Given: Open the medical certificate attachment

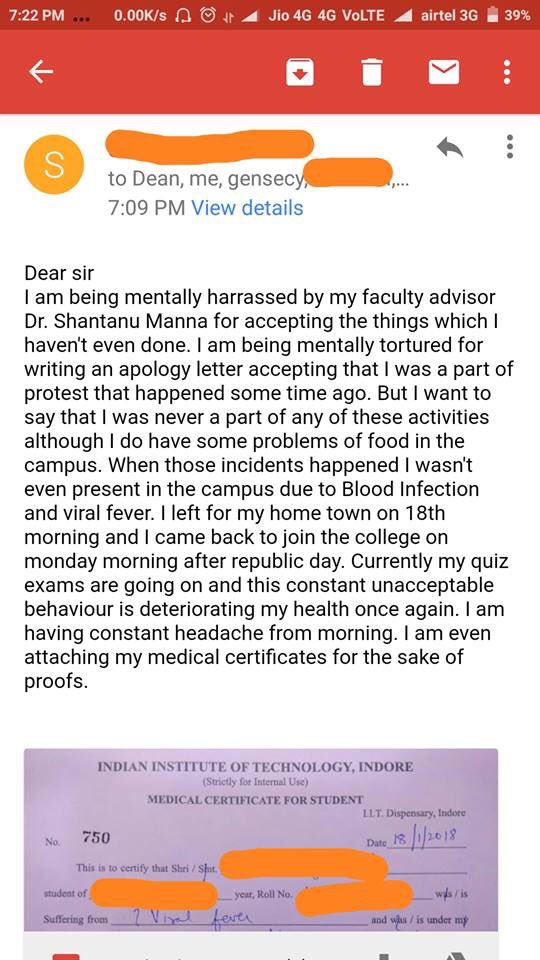Looking at the screenshot, I should [261, 841].
